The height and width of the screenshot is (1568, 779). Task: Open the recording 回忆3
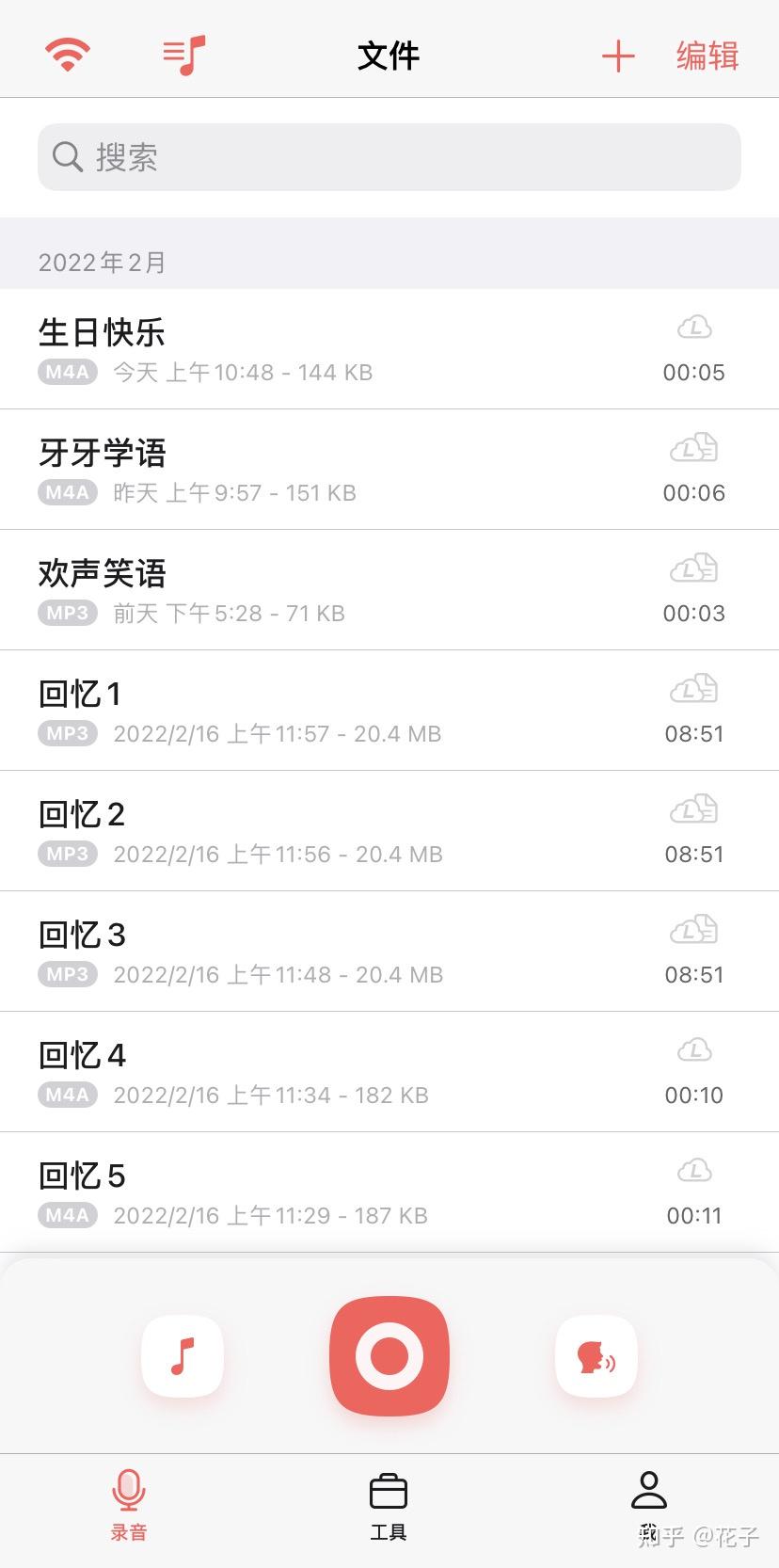[389, 952]
